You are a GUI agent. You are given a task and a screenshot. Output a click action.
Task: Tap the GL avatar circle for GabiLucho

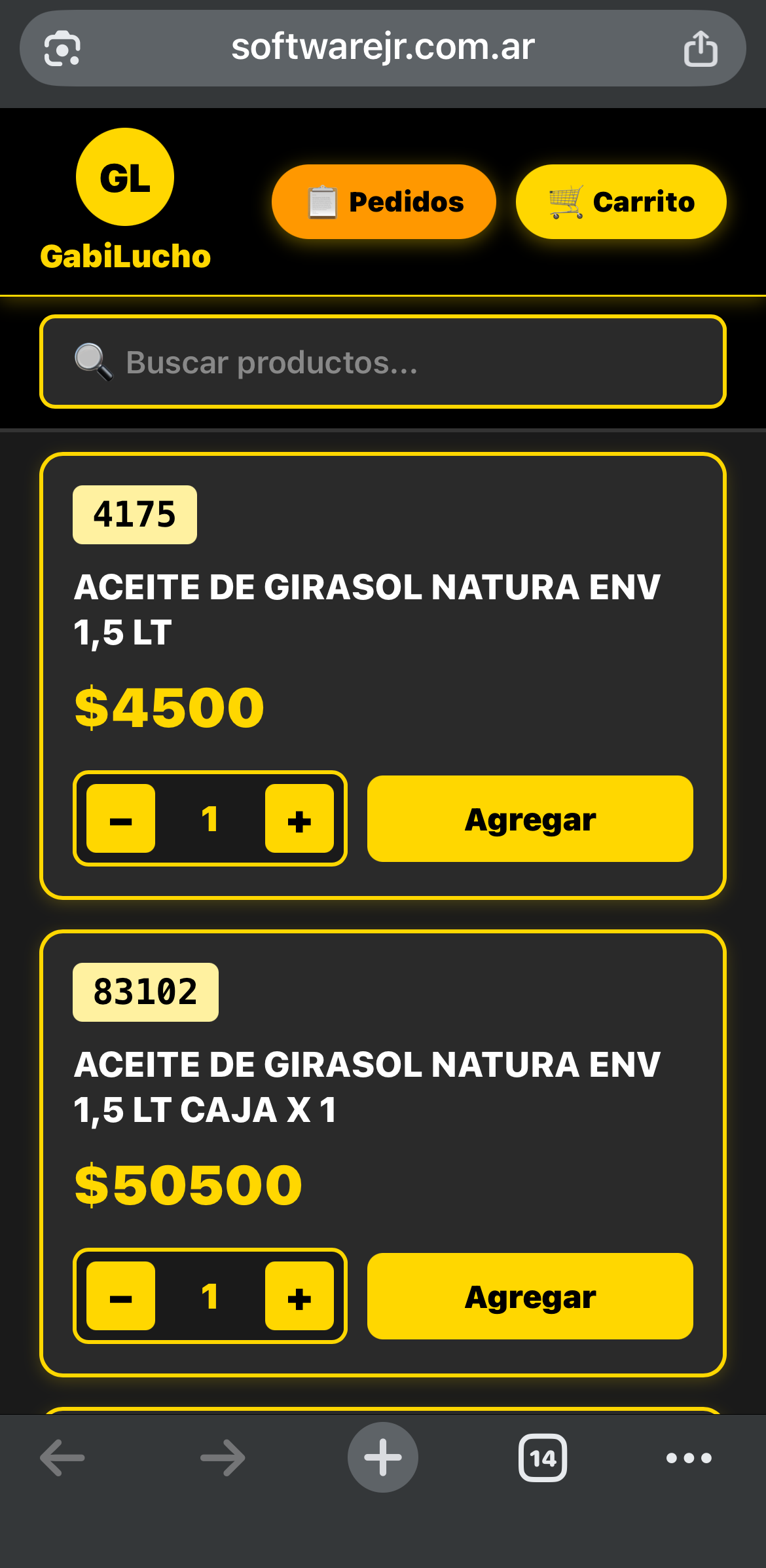124,177
